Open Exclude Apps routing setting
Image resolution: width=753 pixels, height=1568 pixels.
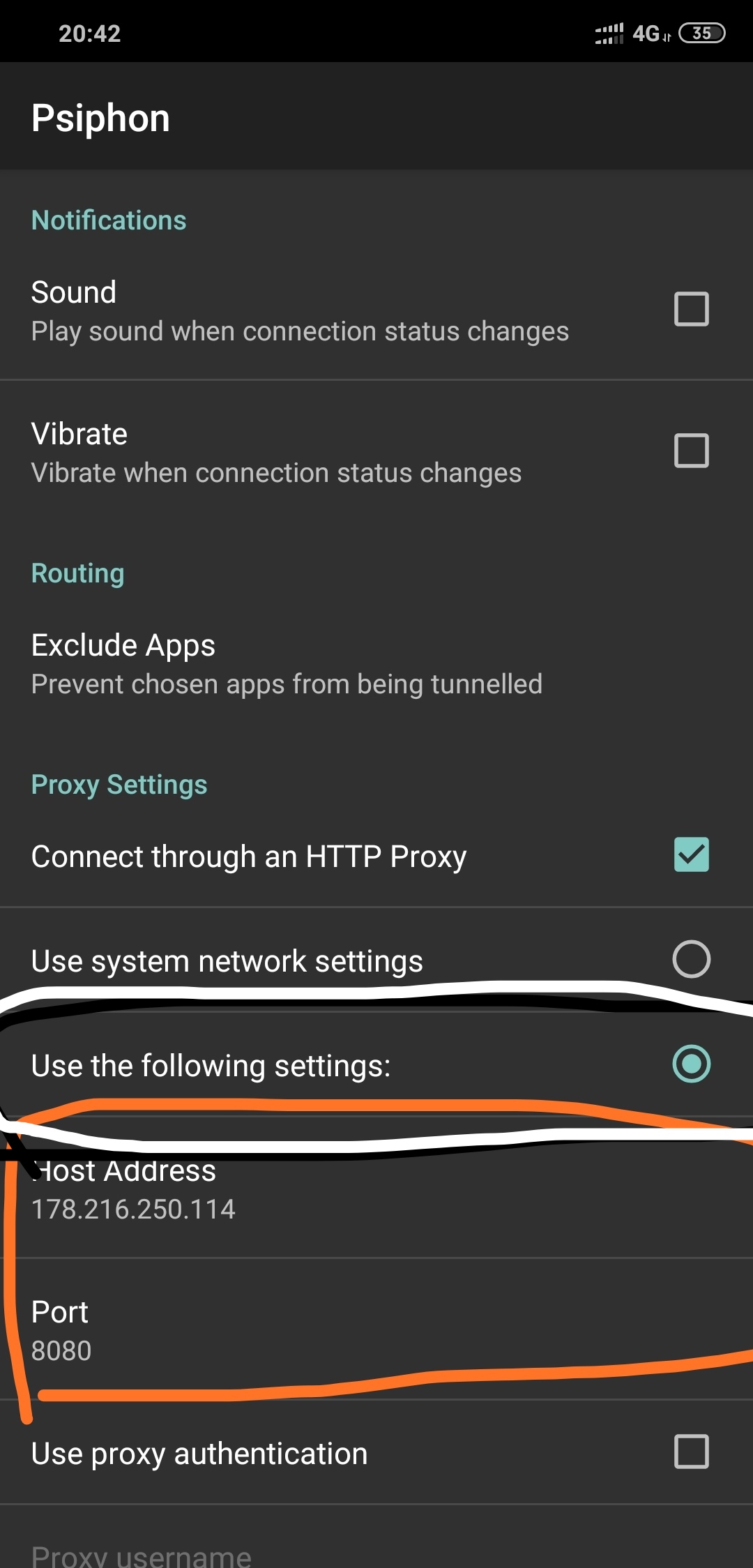[x=376, y=663]
